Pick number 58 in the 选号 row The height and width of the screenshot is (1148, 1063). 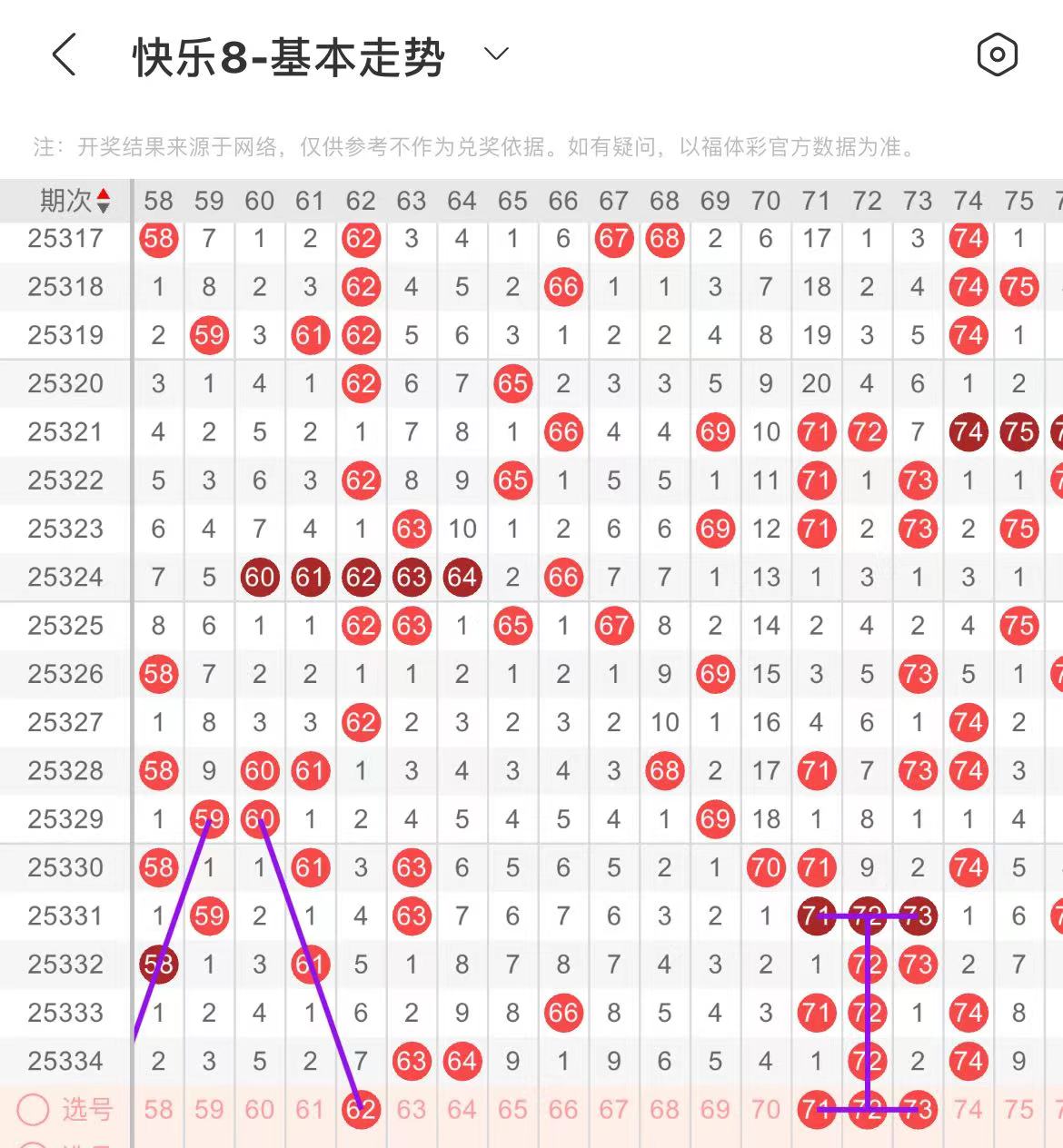tap(158, 1109)
